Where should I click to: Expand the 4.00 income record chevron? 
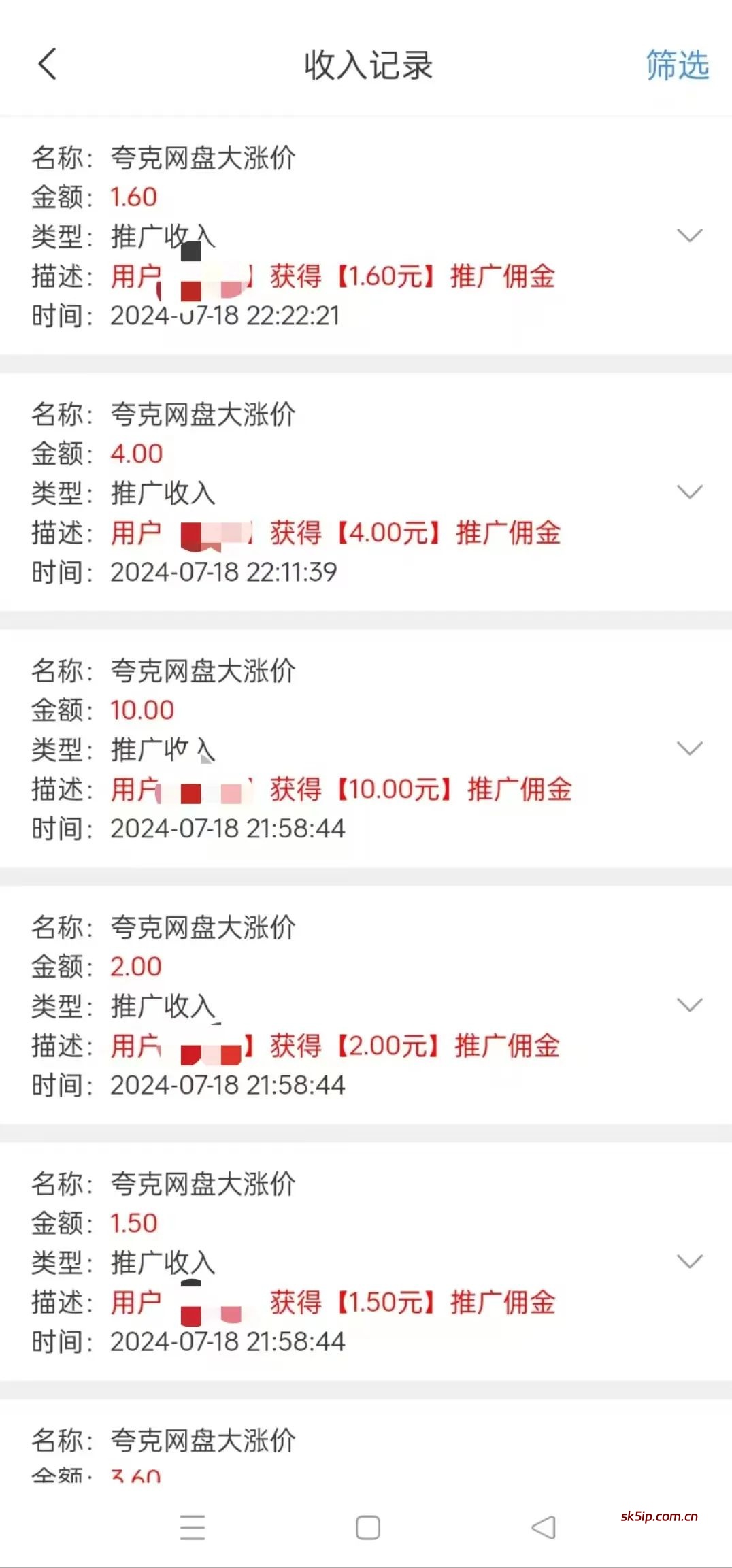coord(689,491)
